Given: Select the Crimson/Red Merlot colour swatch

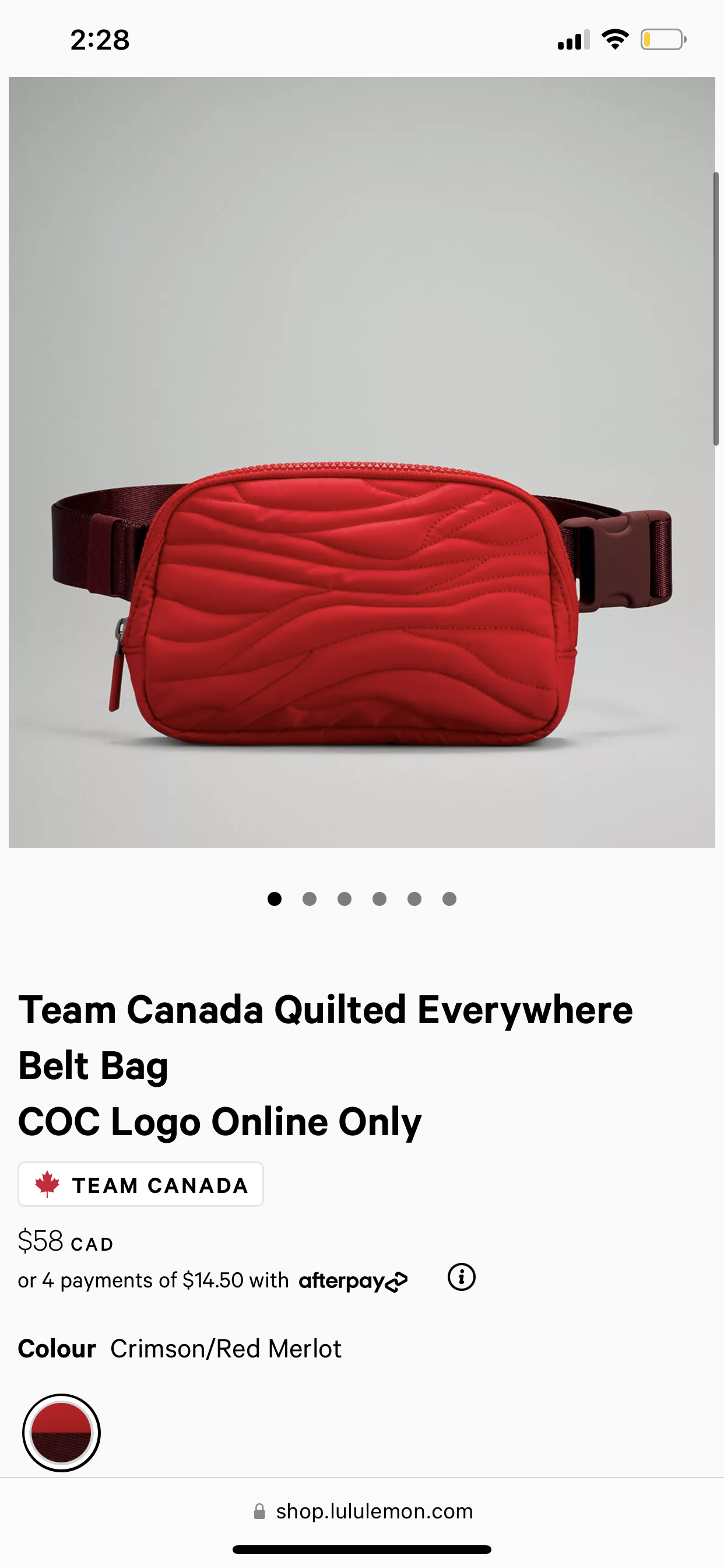Looking at the screenshot, I should point(61,1432).
